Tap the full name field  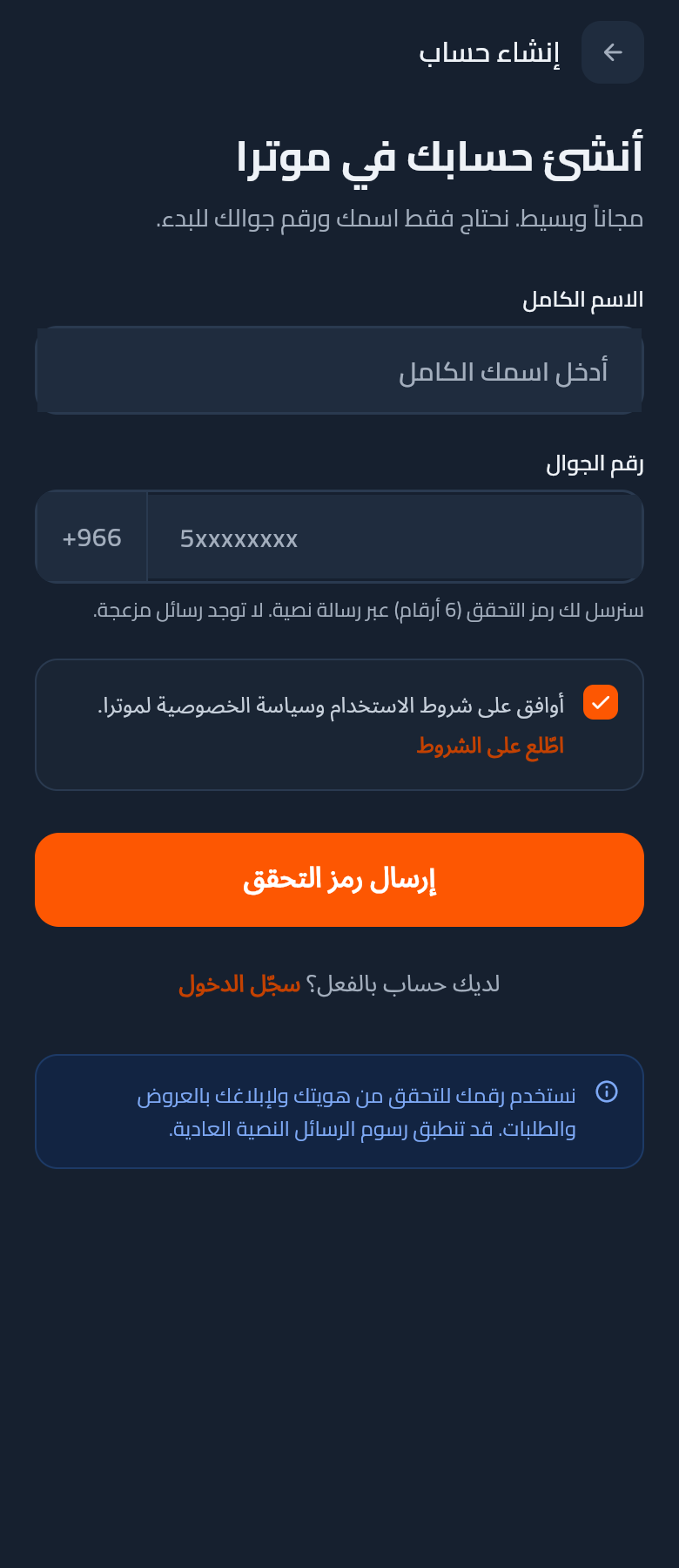(x=339, y=370)
